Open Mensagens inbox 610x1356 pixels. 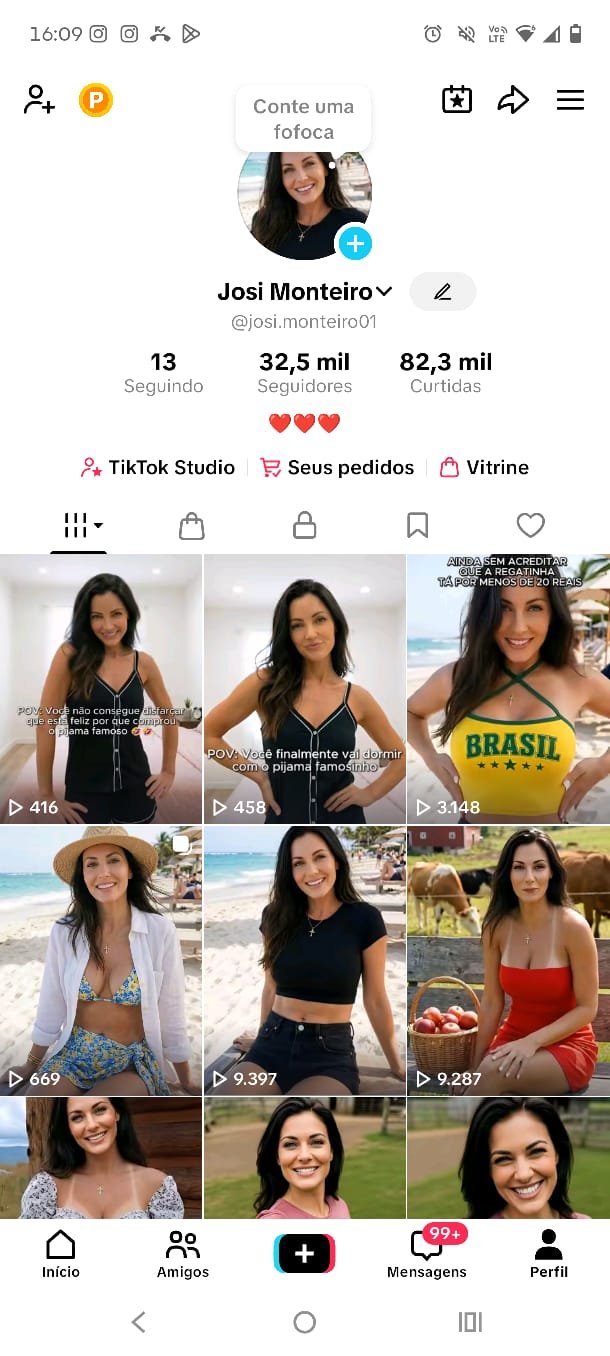(x=427, y=1254)
